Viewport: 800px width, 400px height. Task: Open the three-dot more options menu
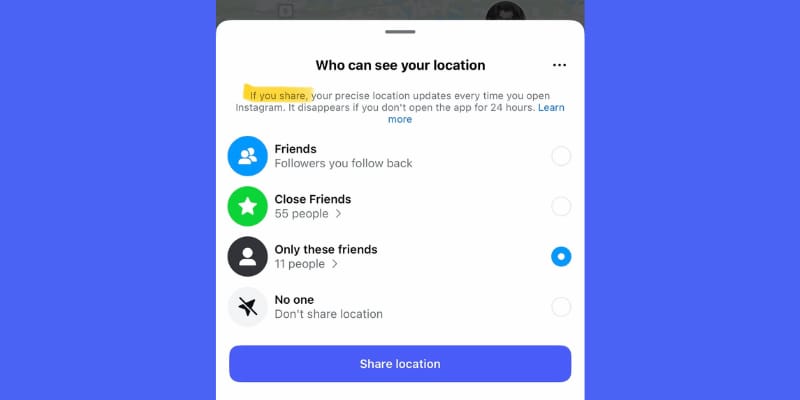tap(559, 65)
